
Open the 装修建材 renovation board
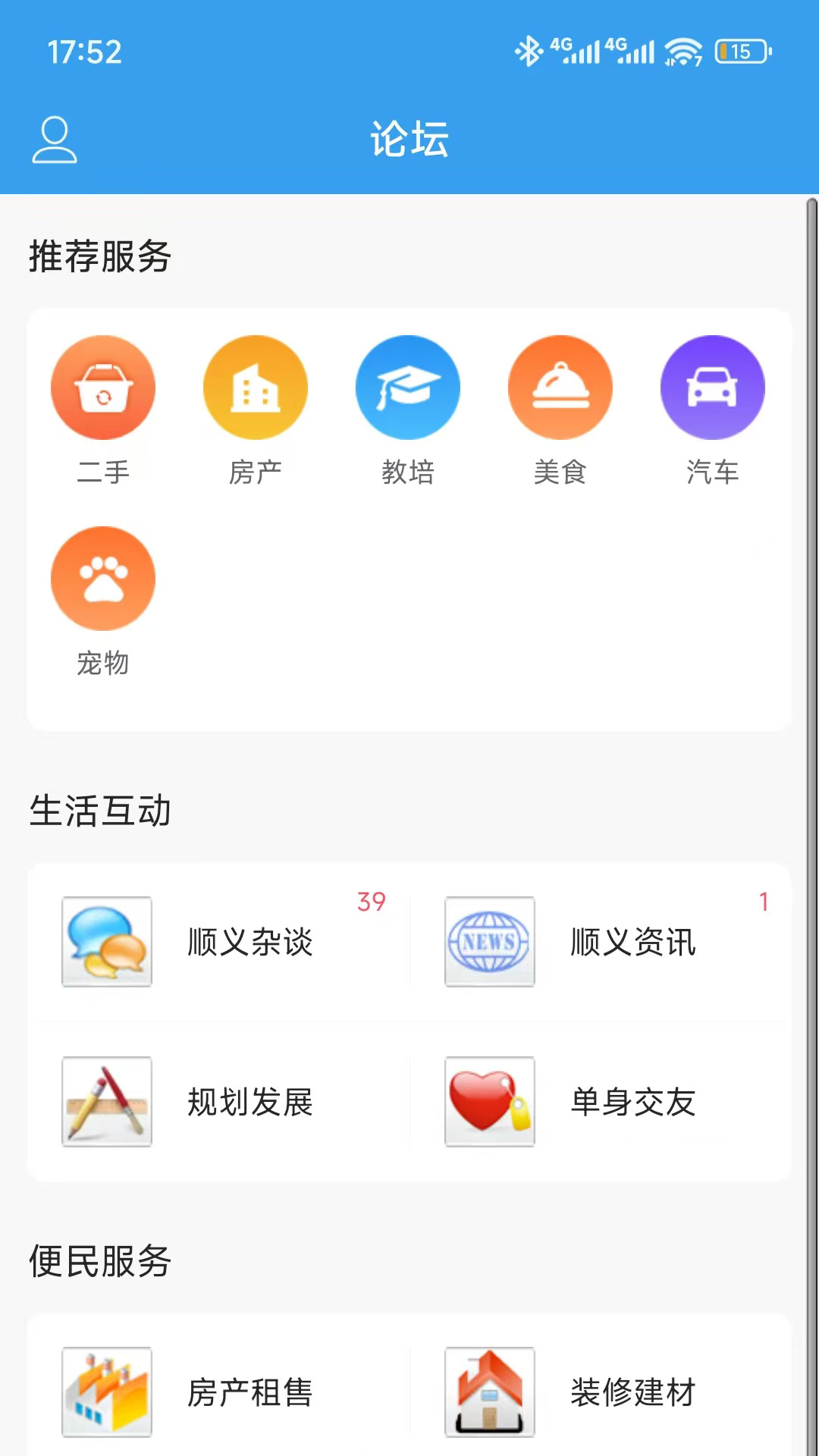click(603, 1392)
